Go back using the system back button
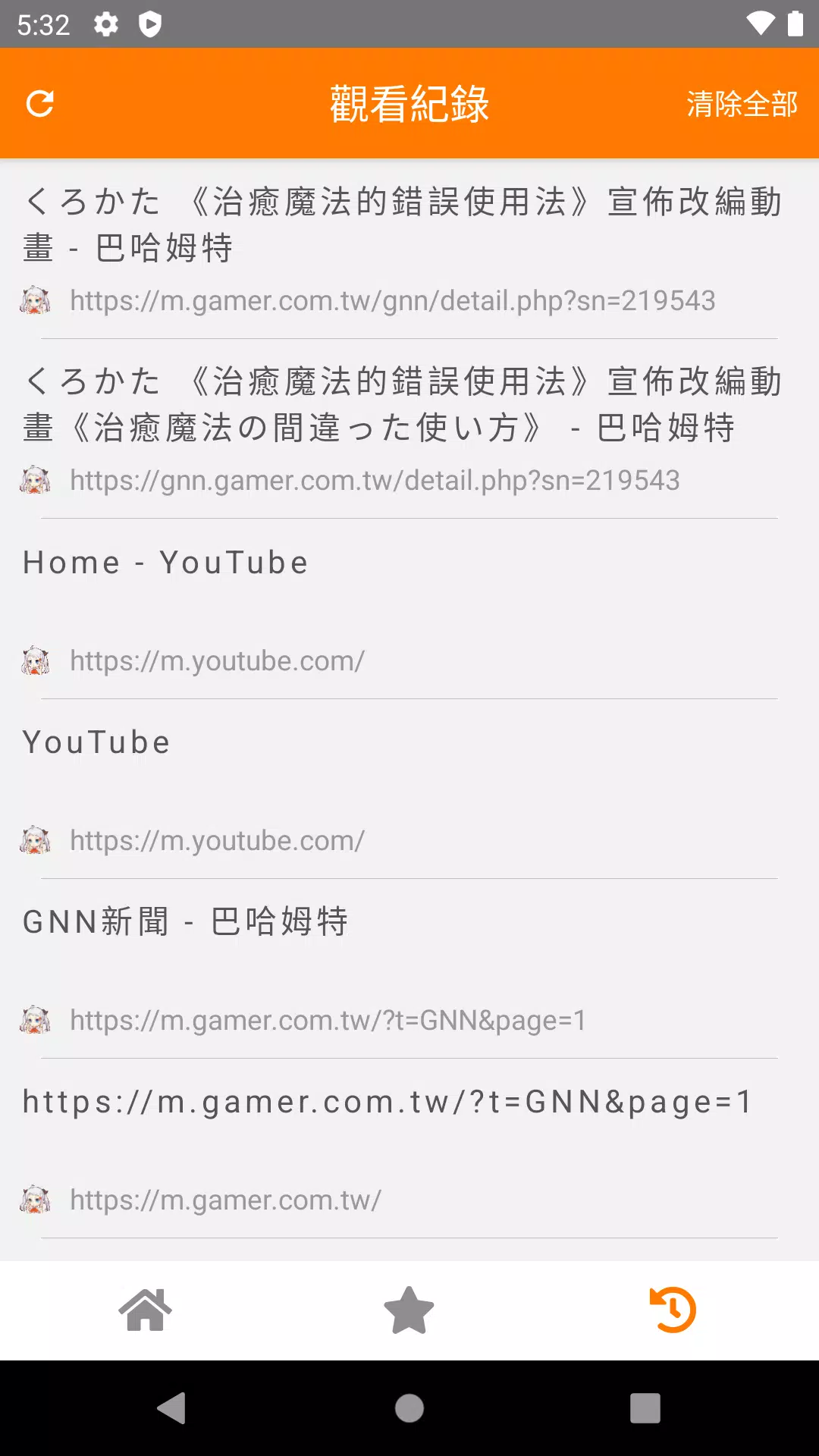This screenshot has height=1456, width=819. (172, 1408)
